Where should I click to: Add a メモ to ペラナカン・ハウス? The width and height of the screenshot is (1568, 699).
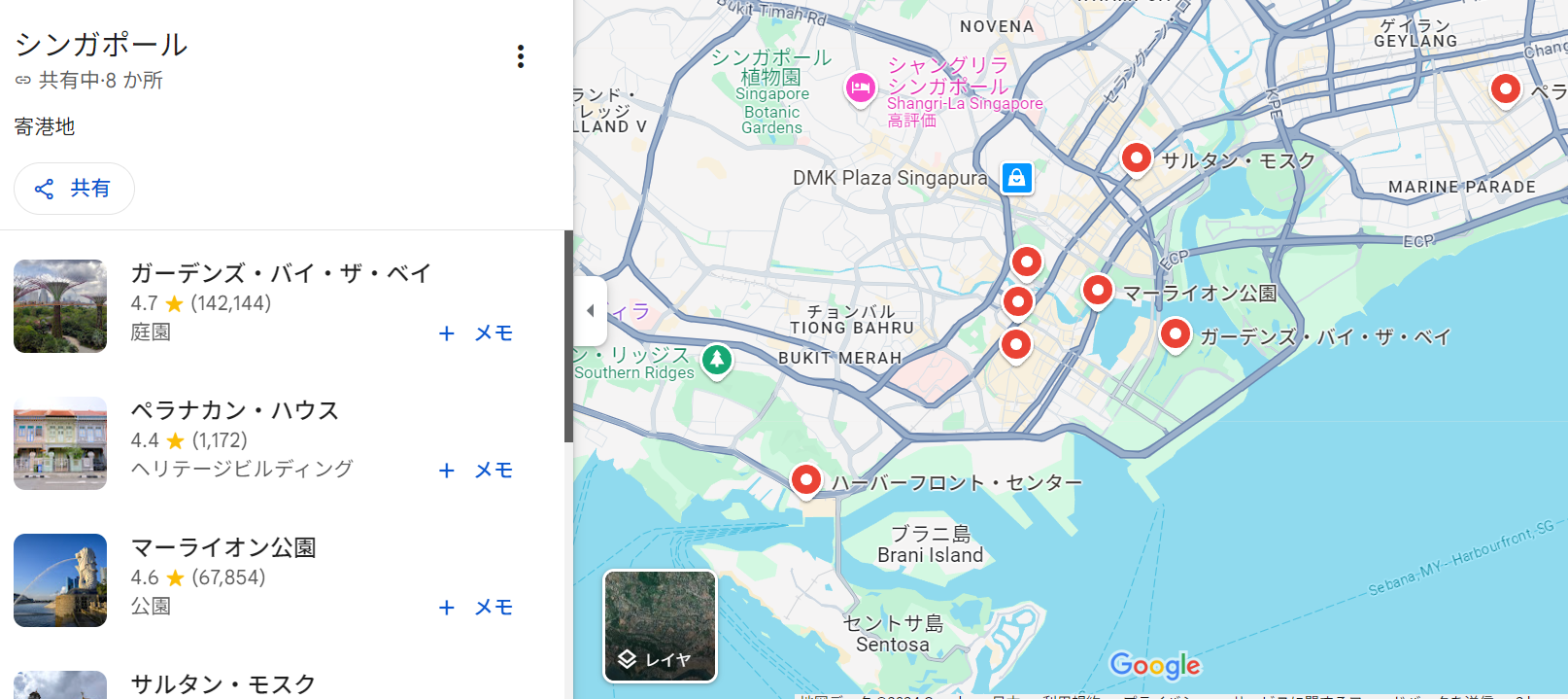(476, 471)
